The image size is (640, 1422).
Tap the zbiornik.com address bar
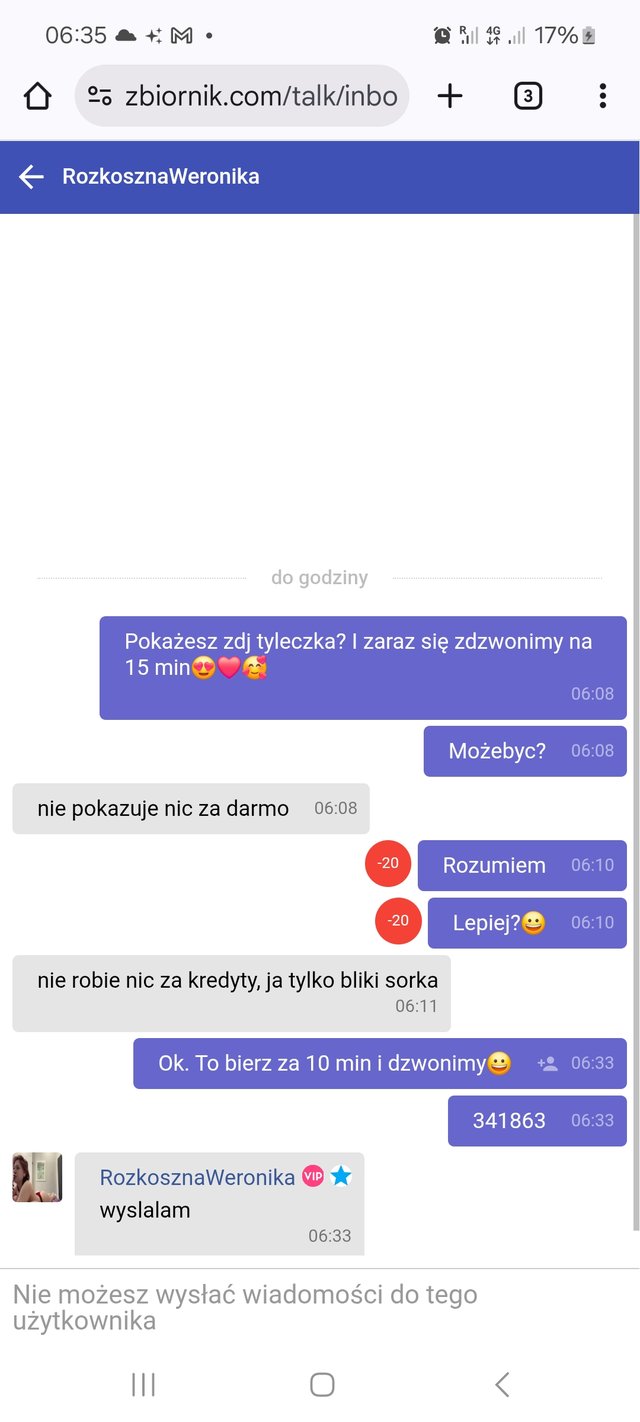click(260, 96)
